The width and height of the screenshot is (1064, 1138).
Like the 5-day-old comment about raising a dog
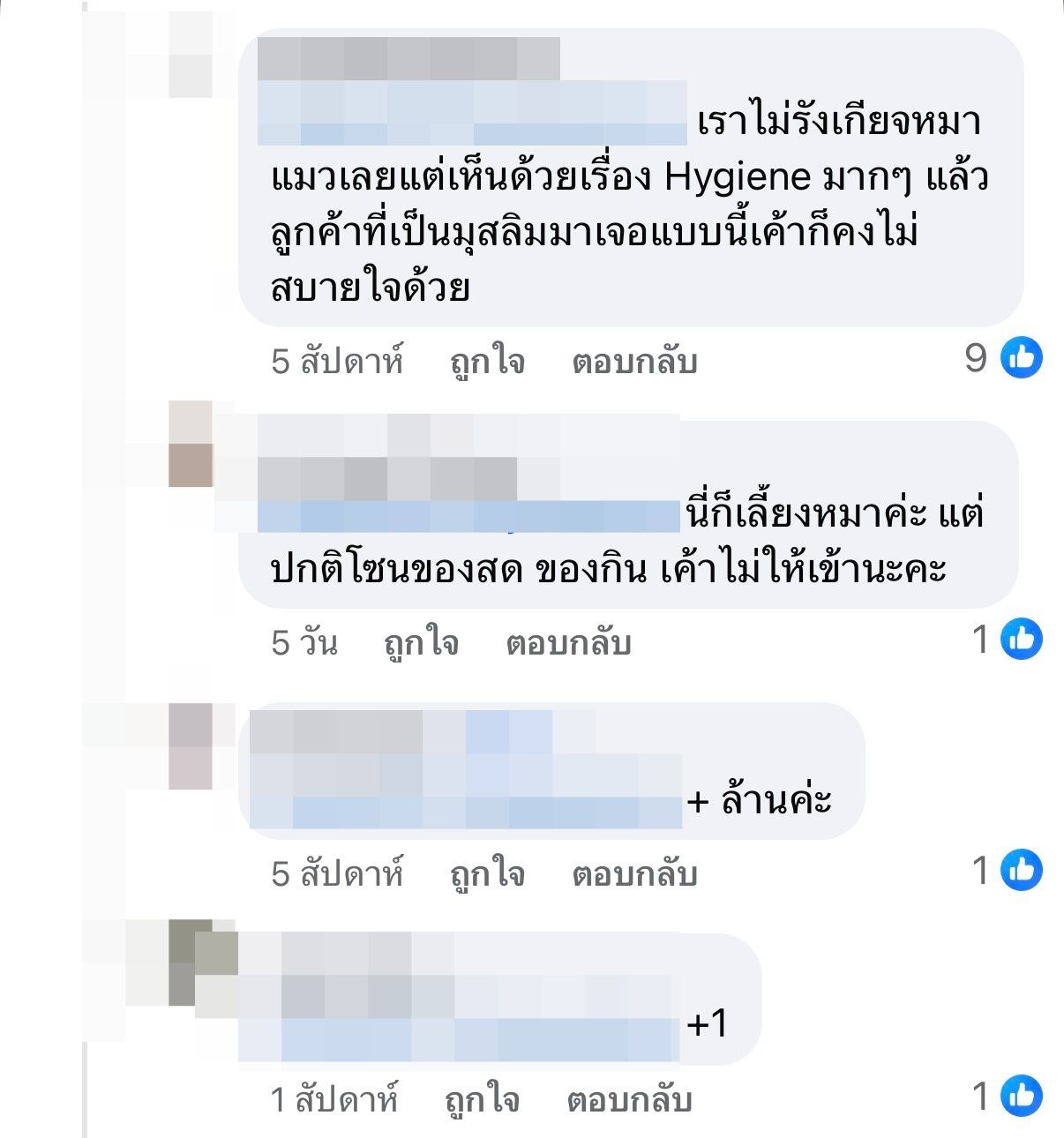click(421, 643)
